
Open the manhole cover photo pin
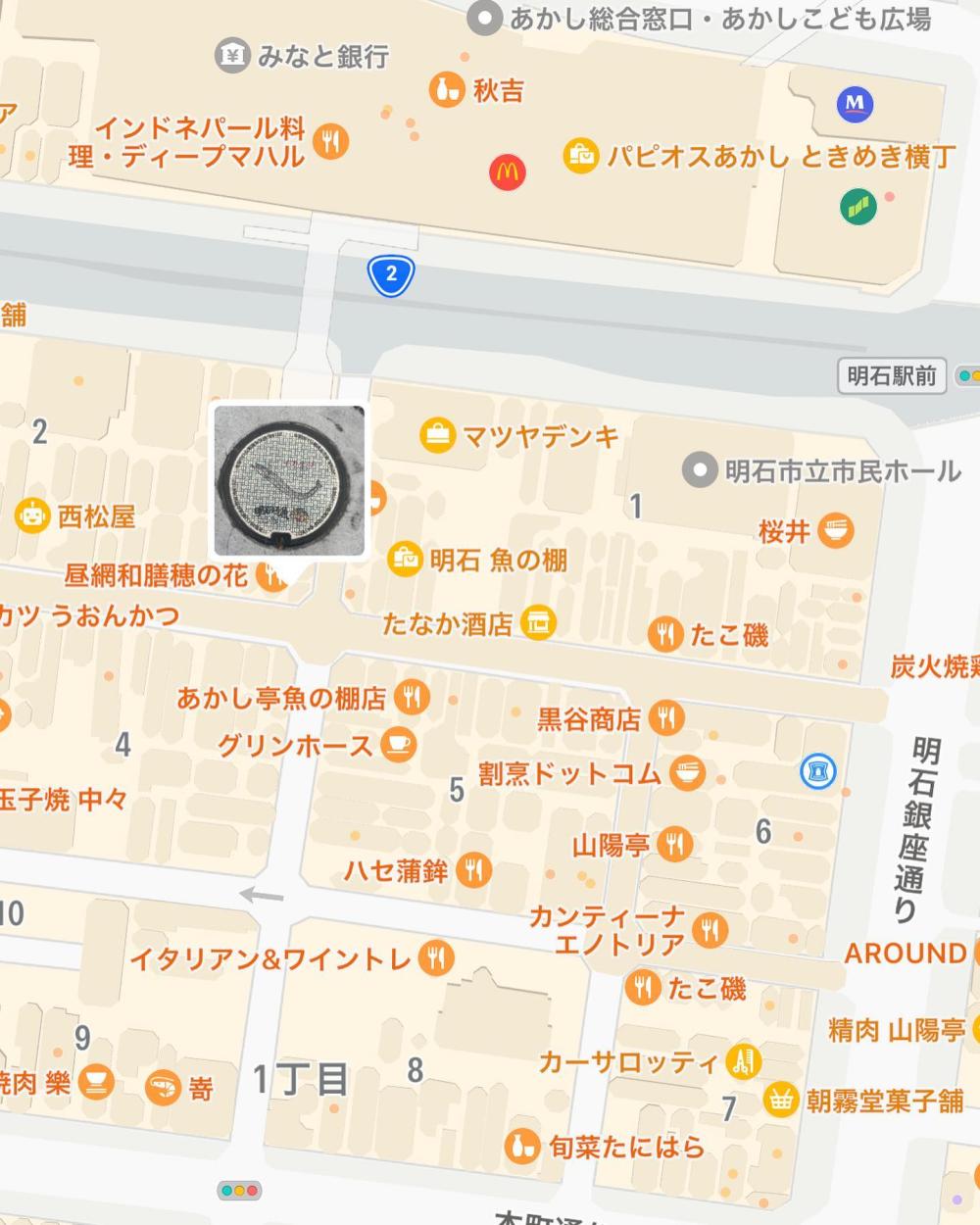click(289, 480)
